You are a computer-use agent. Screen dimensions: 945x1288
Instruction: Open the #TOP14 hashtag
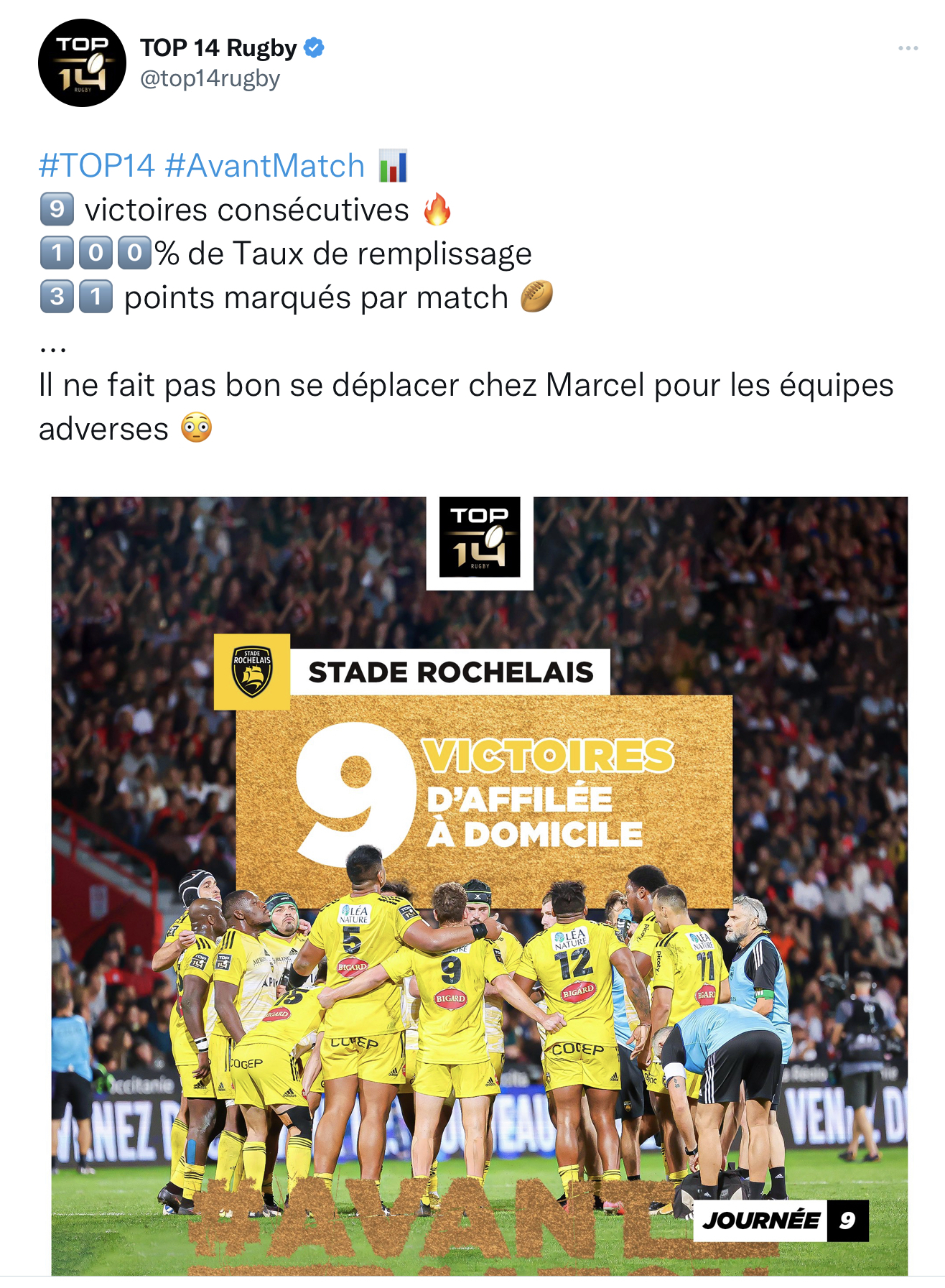(x=97, y=166)
